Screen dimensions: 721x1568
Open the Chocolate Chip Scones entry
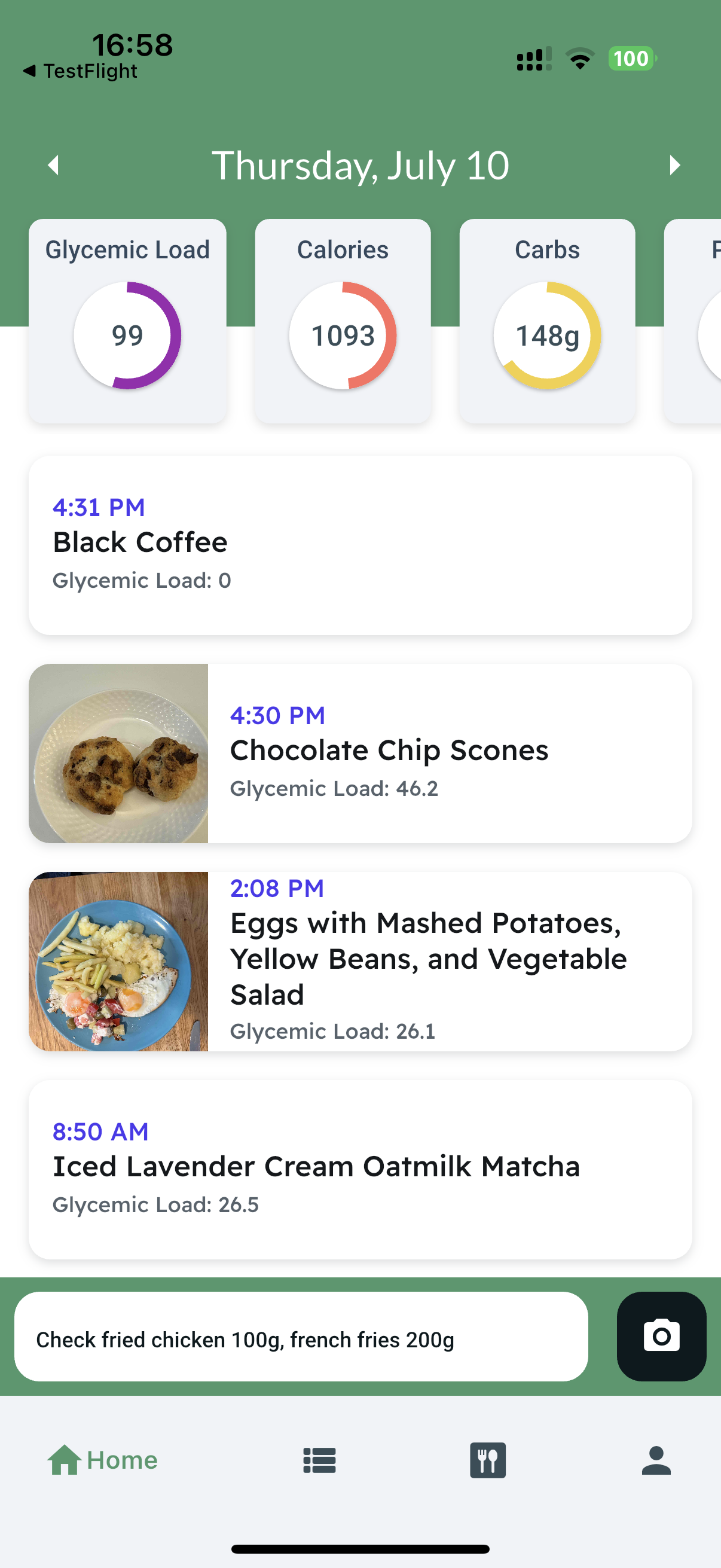click(359, 753)
